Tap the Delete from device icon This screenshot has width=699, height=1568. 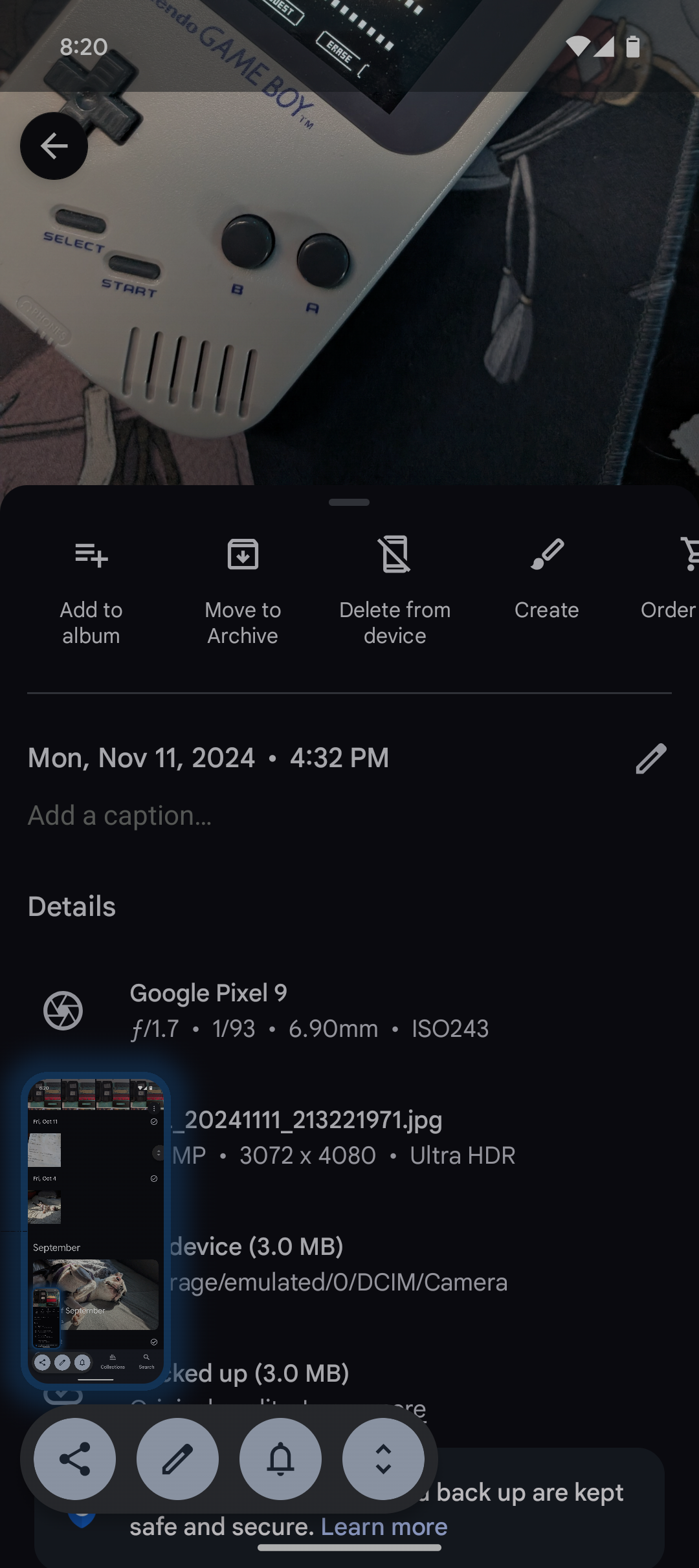pyautogui.click(x=395, y=554)
